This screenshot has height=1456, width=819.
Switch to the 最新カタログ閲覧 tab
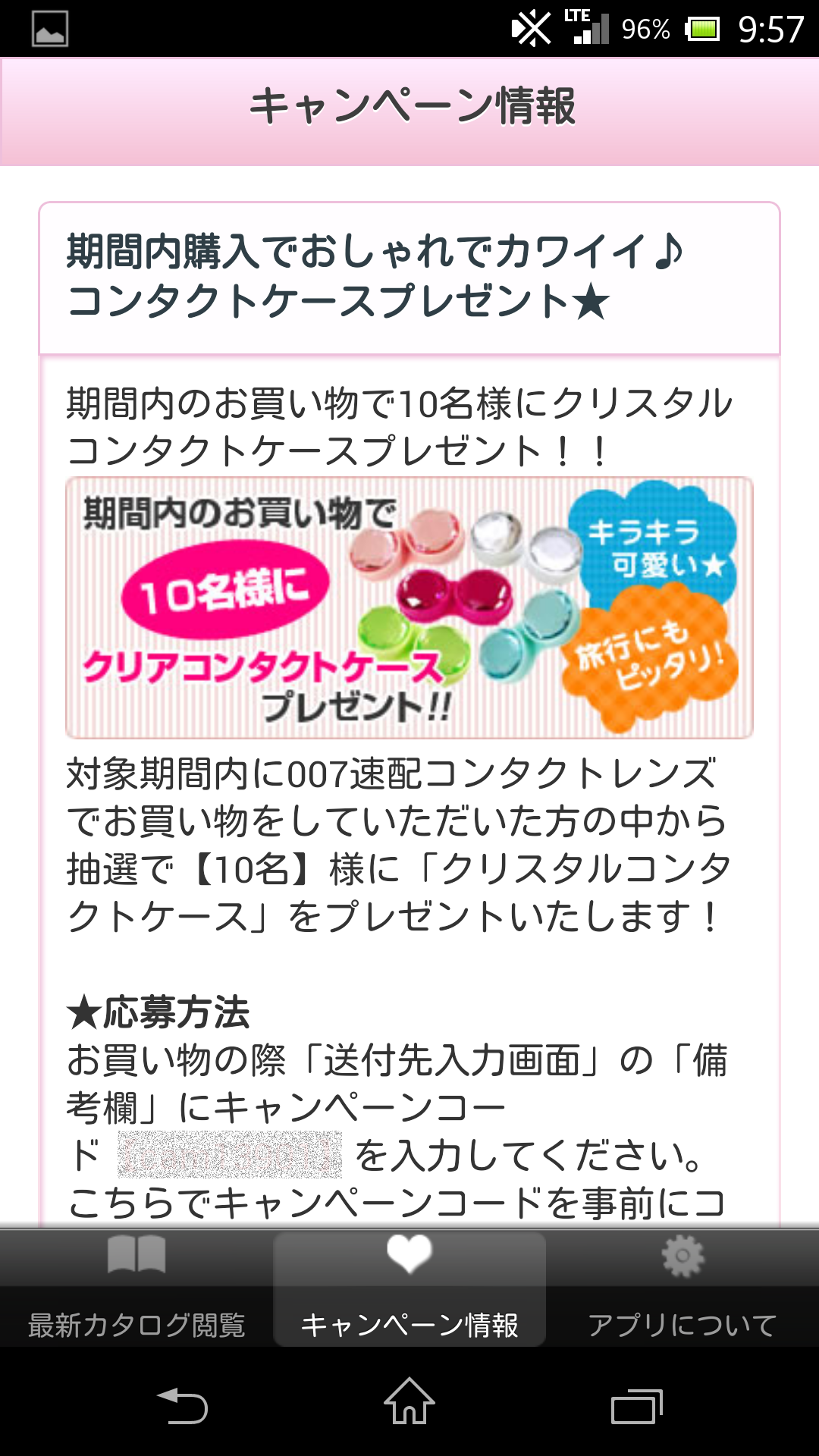coord(136,1288)
